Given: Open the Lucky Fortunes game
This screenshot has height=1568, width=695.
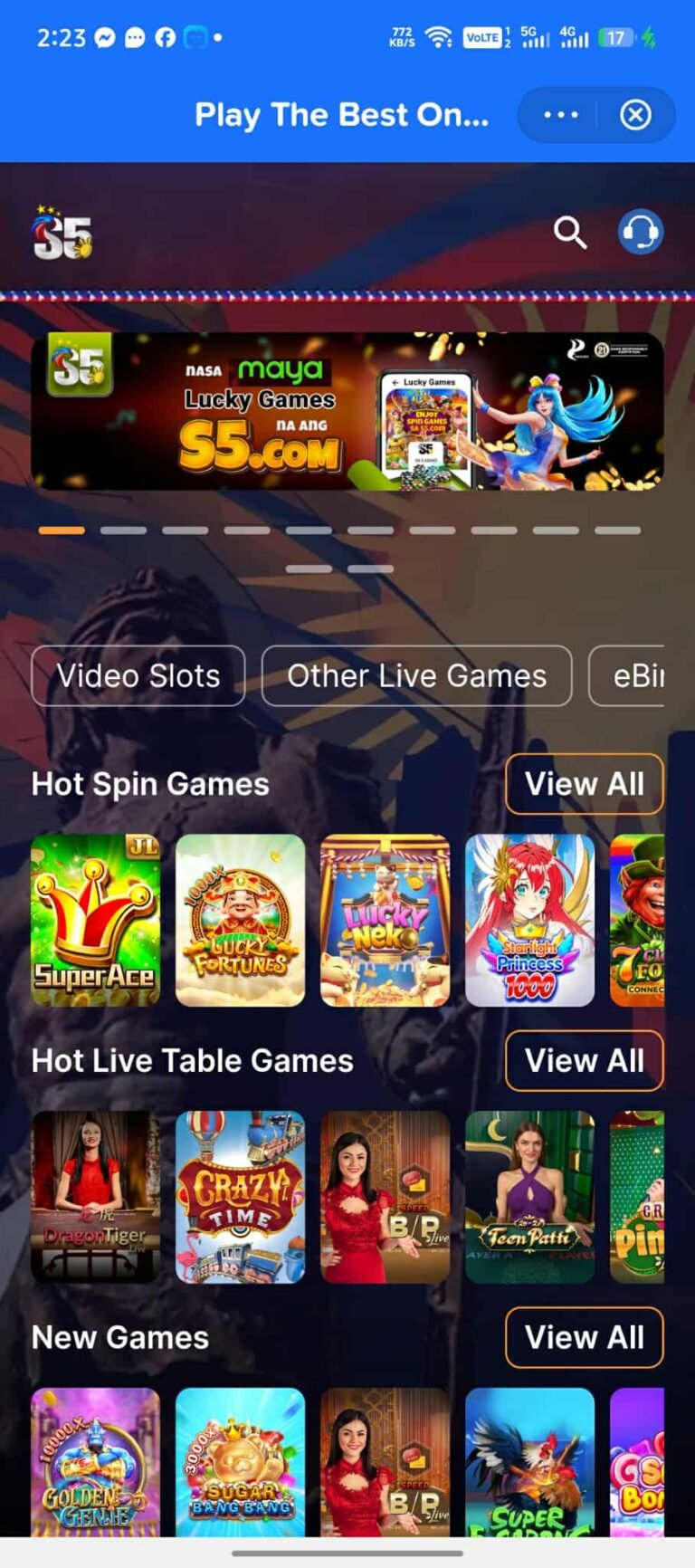Looking at the screenshot, I should click(x=240, y=920).
